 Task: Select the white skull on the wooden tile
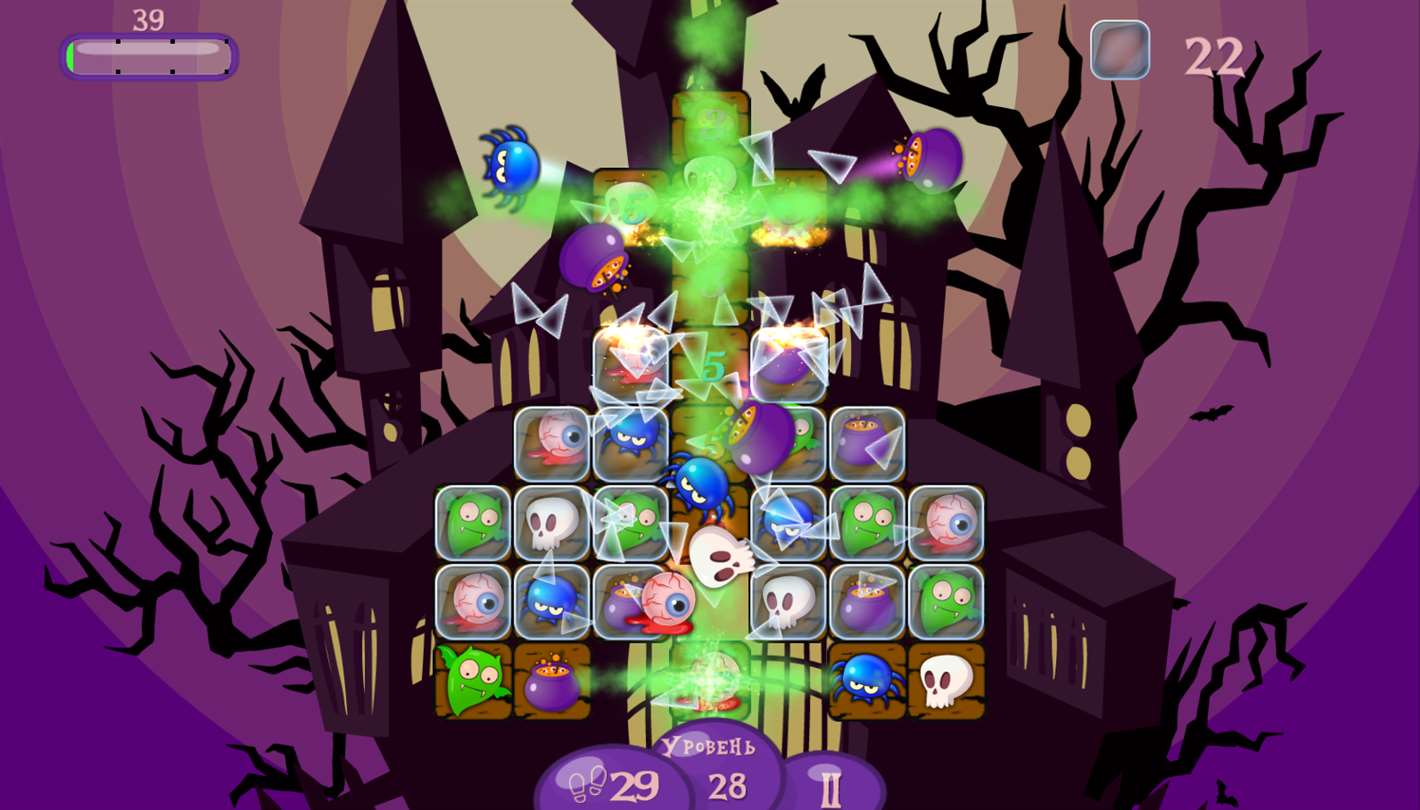click(945, 680)
